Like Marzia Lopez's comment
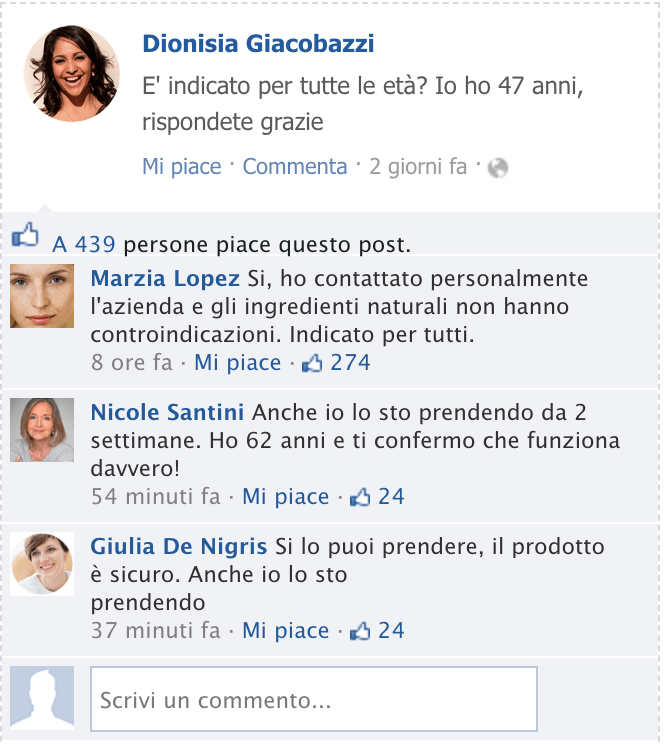The height and width of the screenshot is (744, 664). 237,362
